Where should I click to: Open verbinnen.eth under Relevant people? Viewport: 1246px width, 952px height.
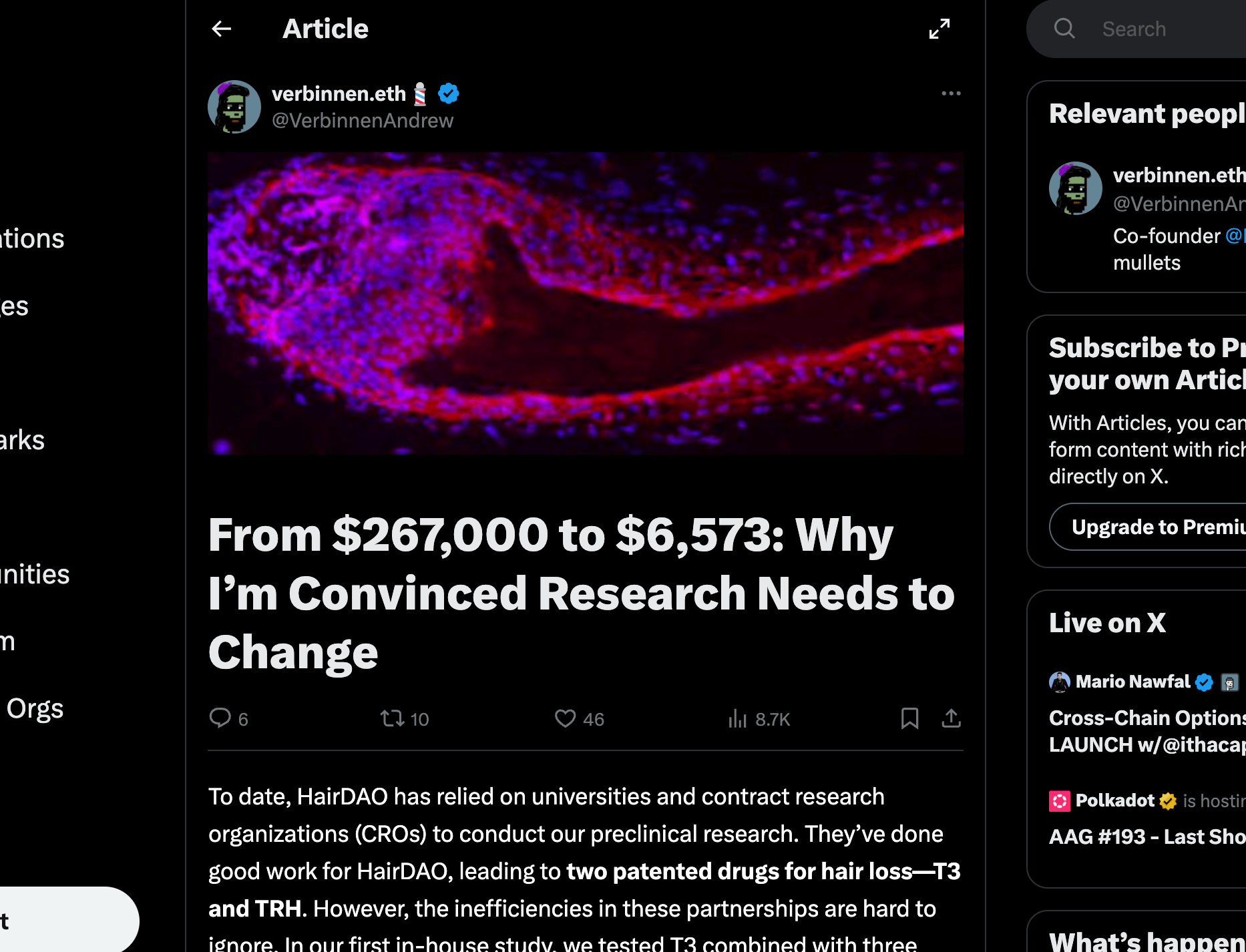coord(1178,176)
